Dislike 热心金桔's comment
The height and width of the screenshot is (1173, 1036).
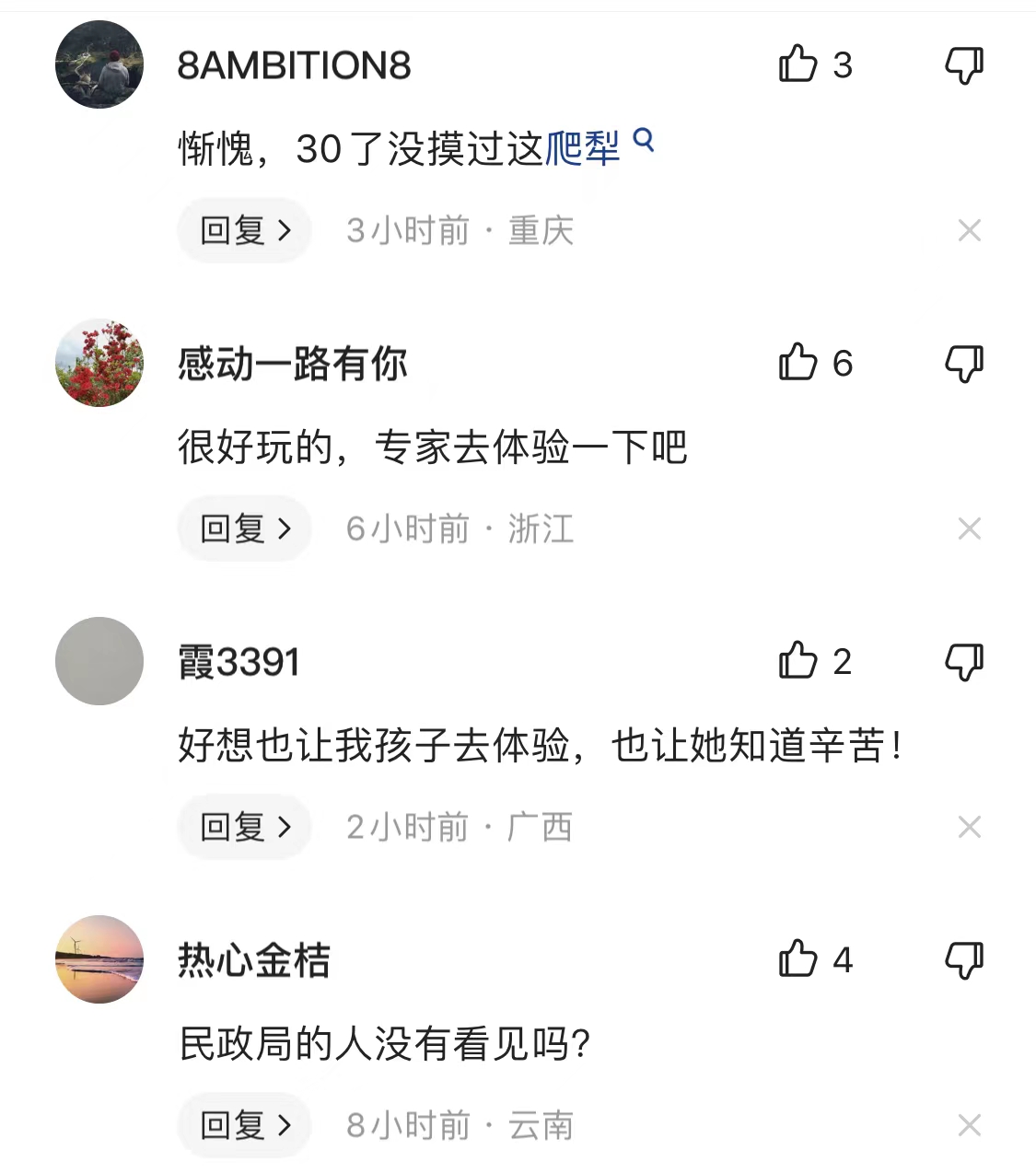pyautogui.click(x=961, y=959)
